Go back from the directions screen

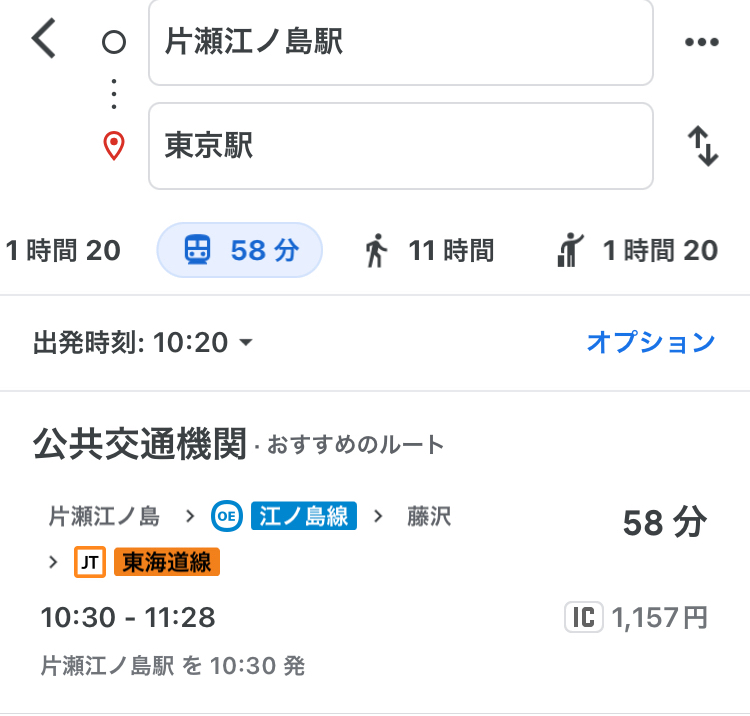click(43, 40)
